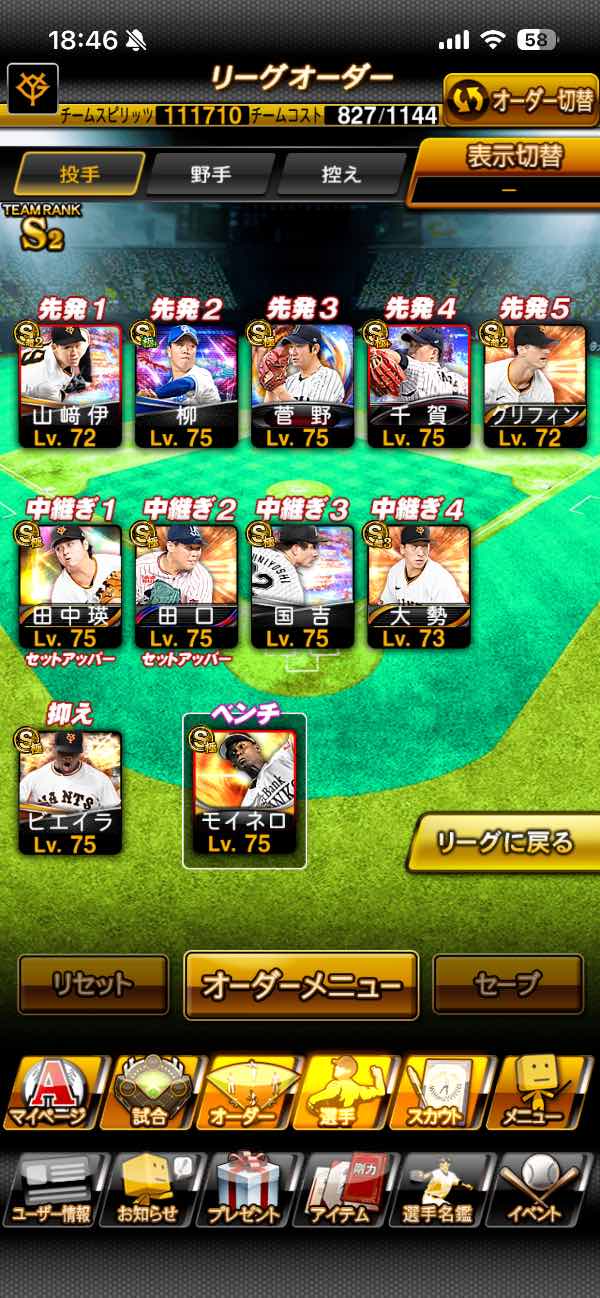
Task: Select reliever 大勢 card
Action: pos(418,585)
